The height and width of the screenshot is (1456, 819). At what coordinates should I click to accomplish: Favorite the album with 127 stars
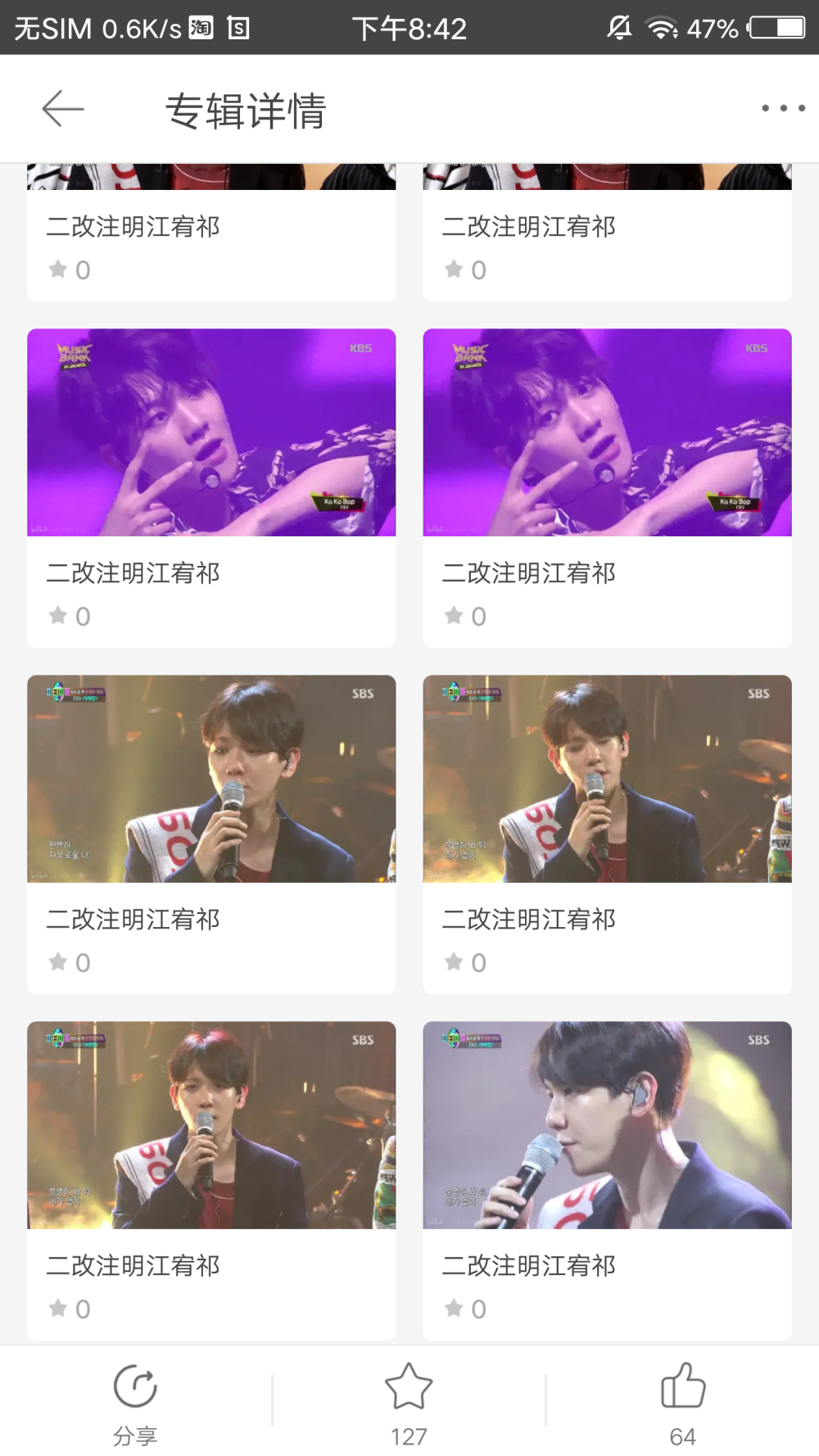click(x=409, y=1402)
